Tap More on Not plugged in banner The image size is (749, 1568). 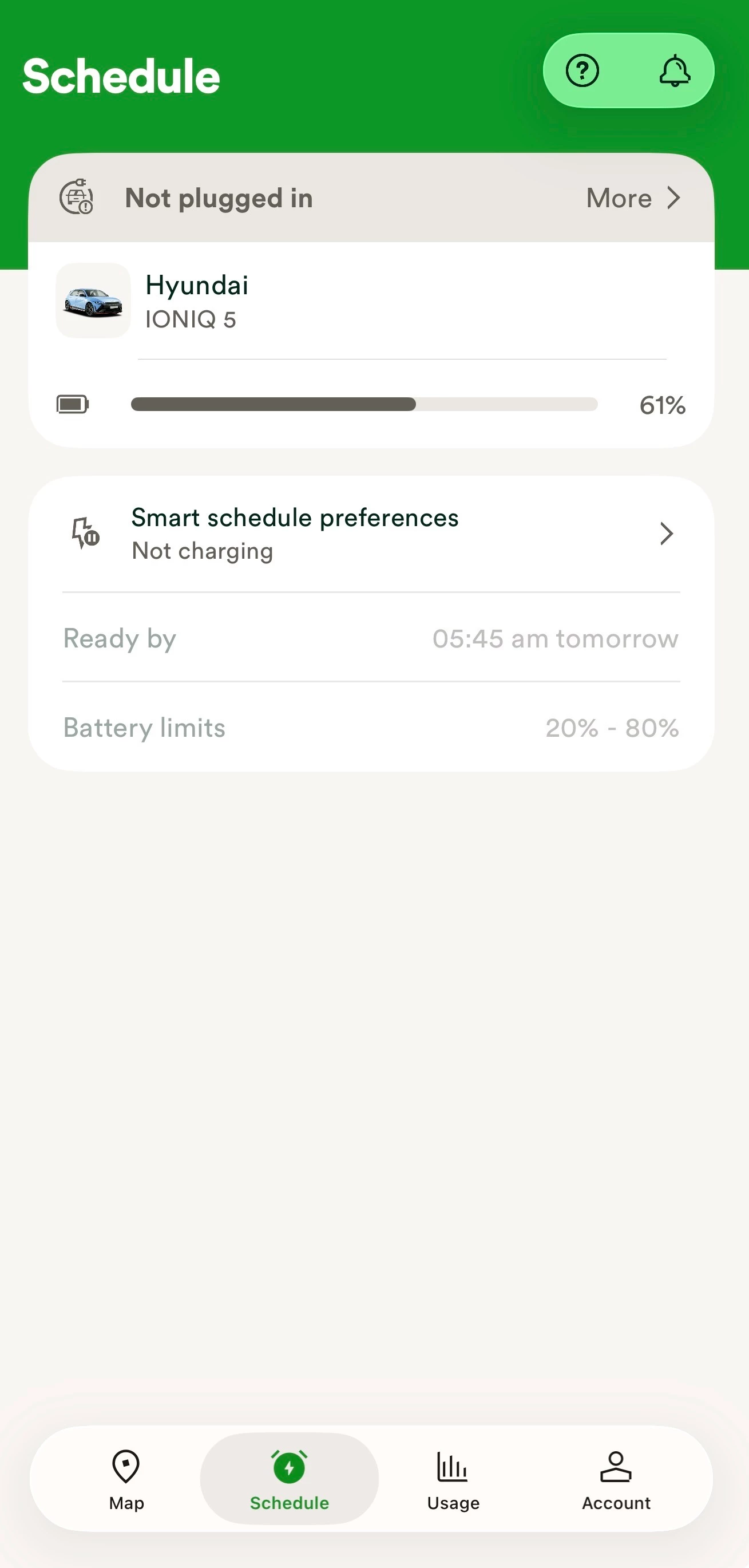coord(633,199)
